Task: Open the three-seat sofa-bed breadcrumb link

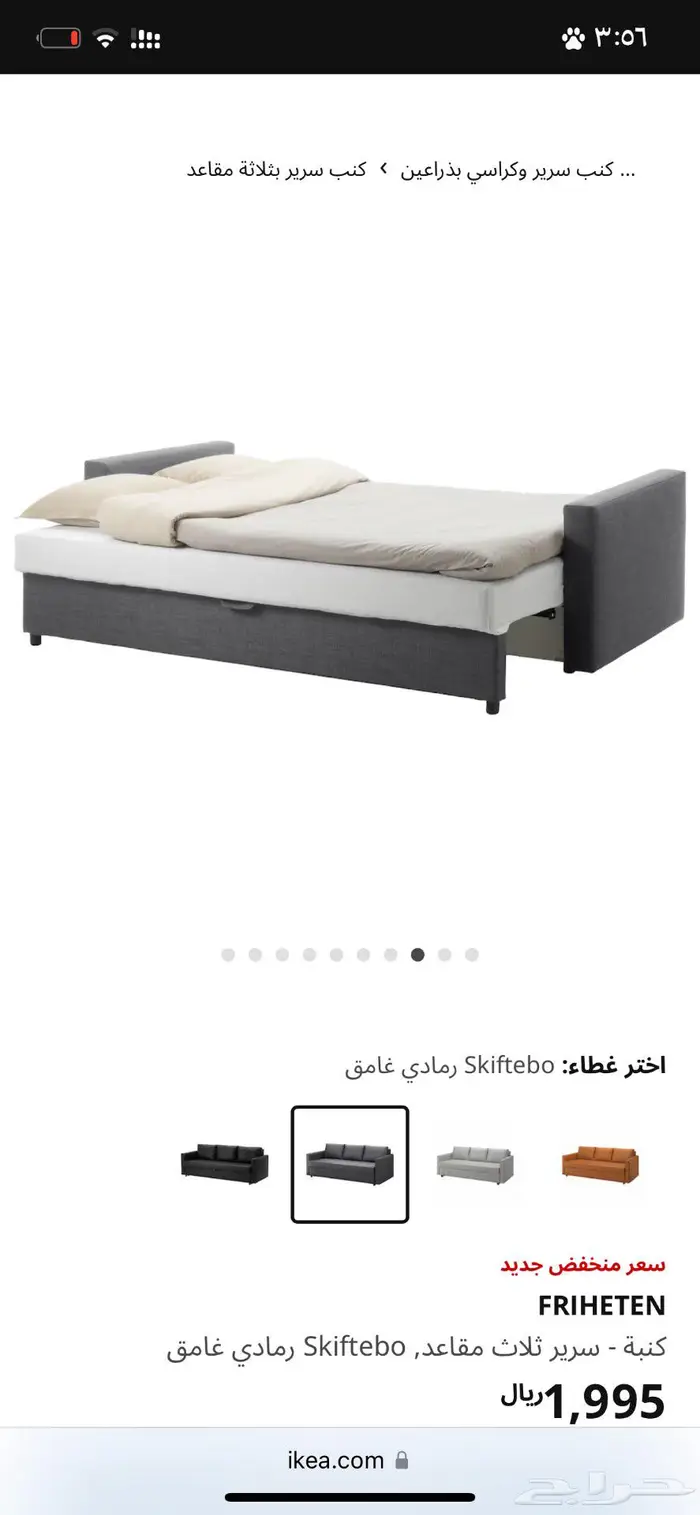Action: click(x=272, y=169)
